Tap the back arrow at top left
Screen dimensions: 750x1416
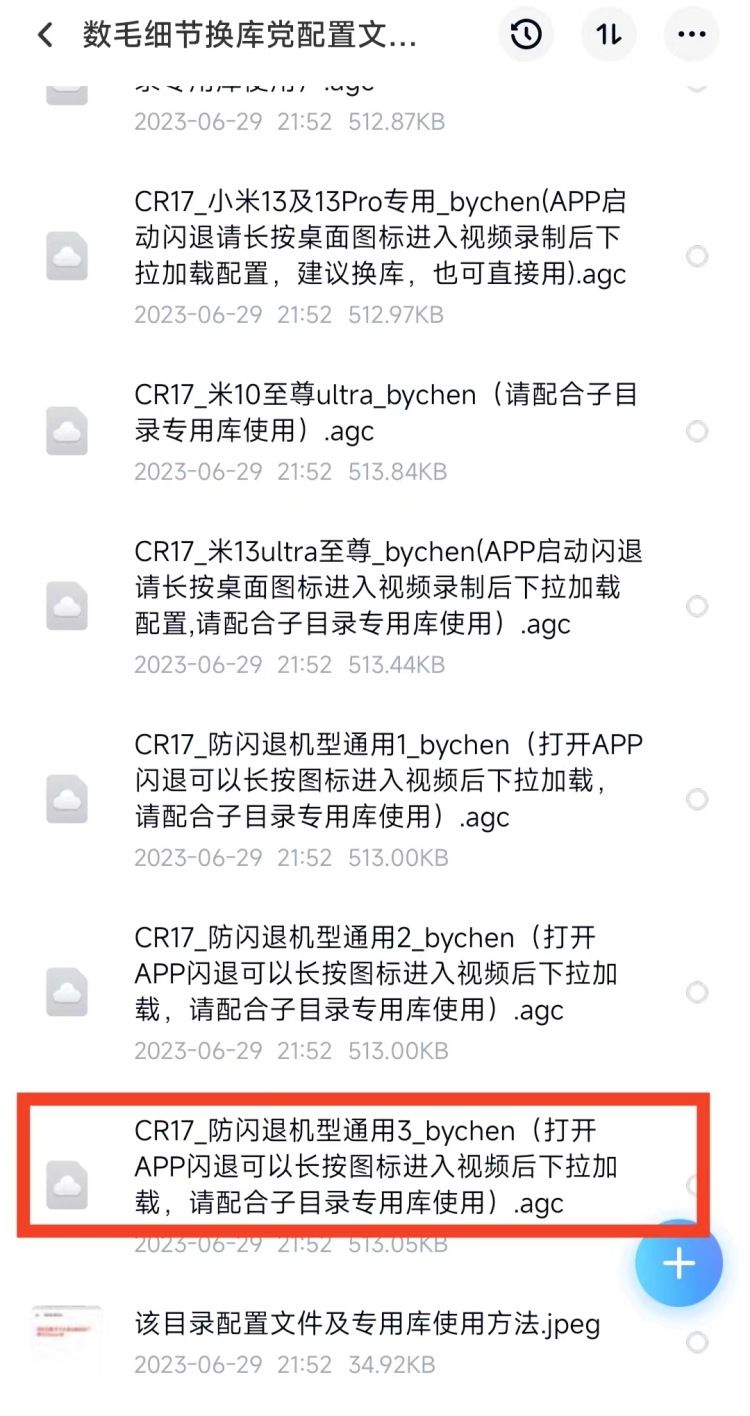point(44,34)
